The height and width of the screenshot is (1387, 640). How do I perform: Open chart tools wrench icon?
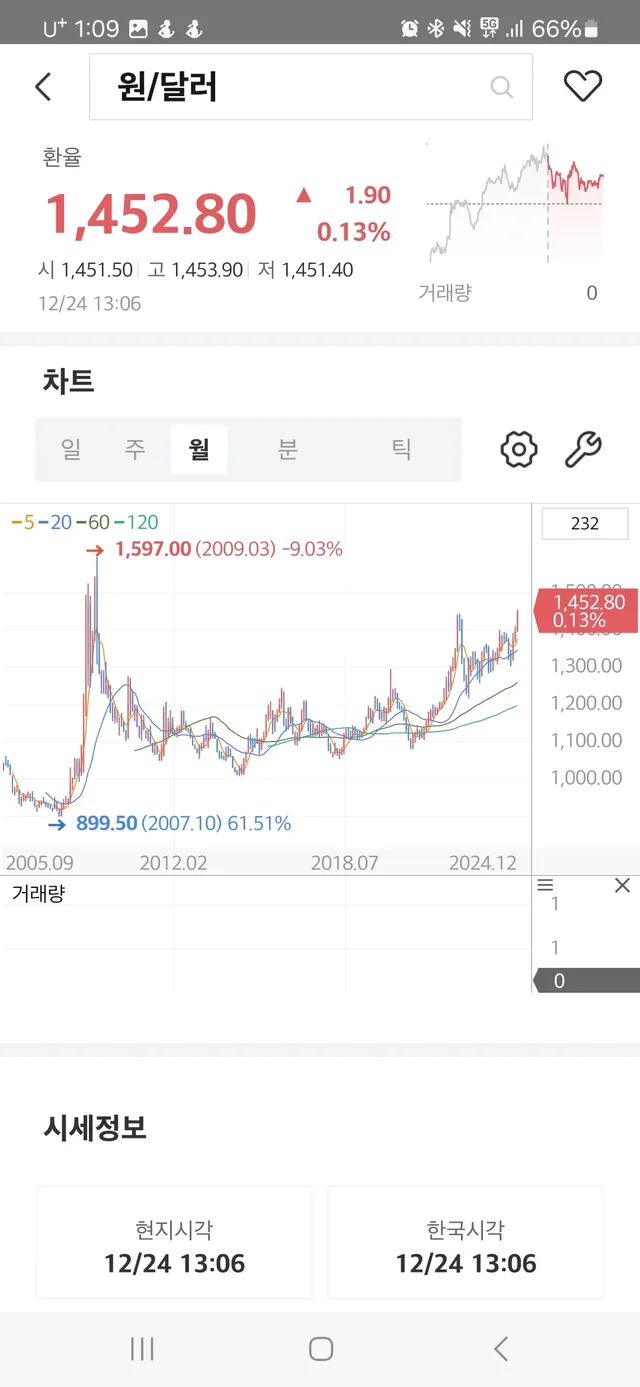click(x=583, y=449)
